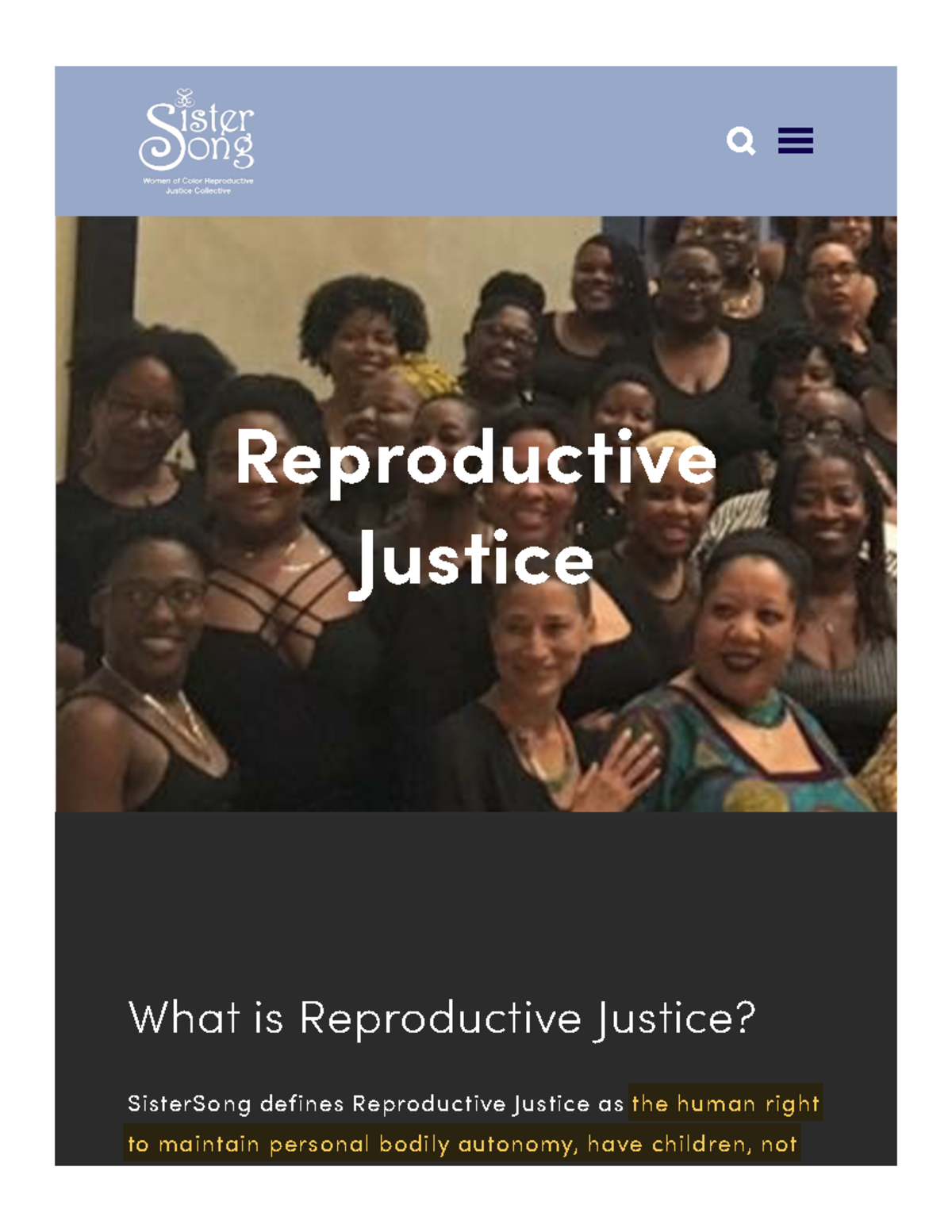
Task: Click the blue header banner area
Action: tap(516, 140)
